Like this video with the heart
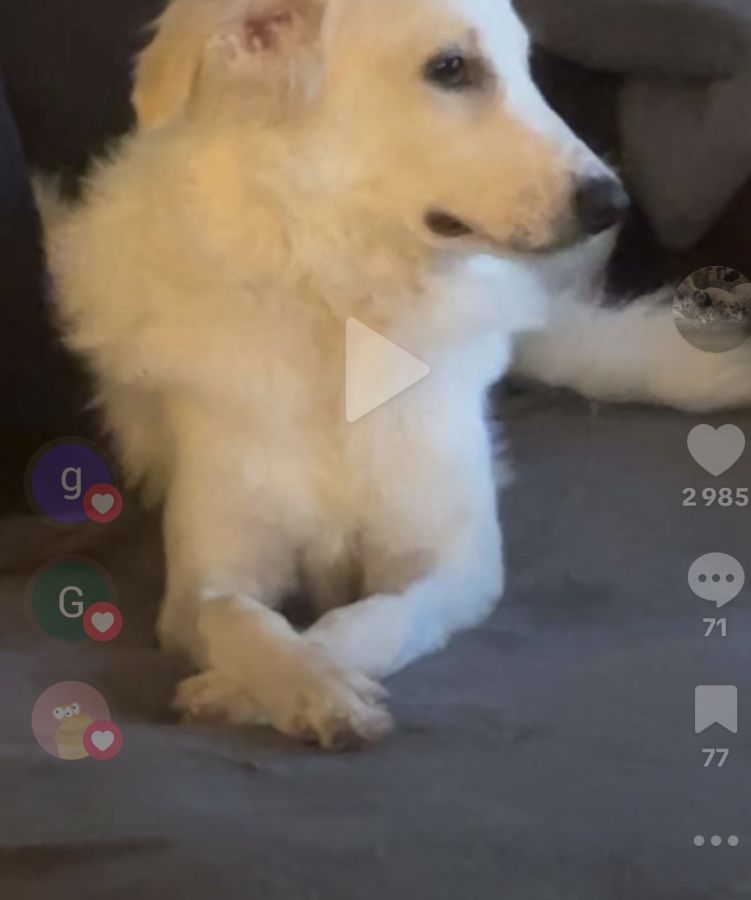This screenshot has height=900, width=751. (x=715, y=450)
